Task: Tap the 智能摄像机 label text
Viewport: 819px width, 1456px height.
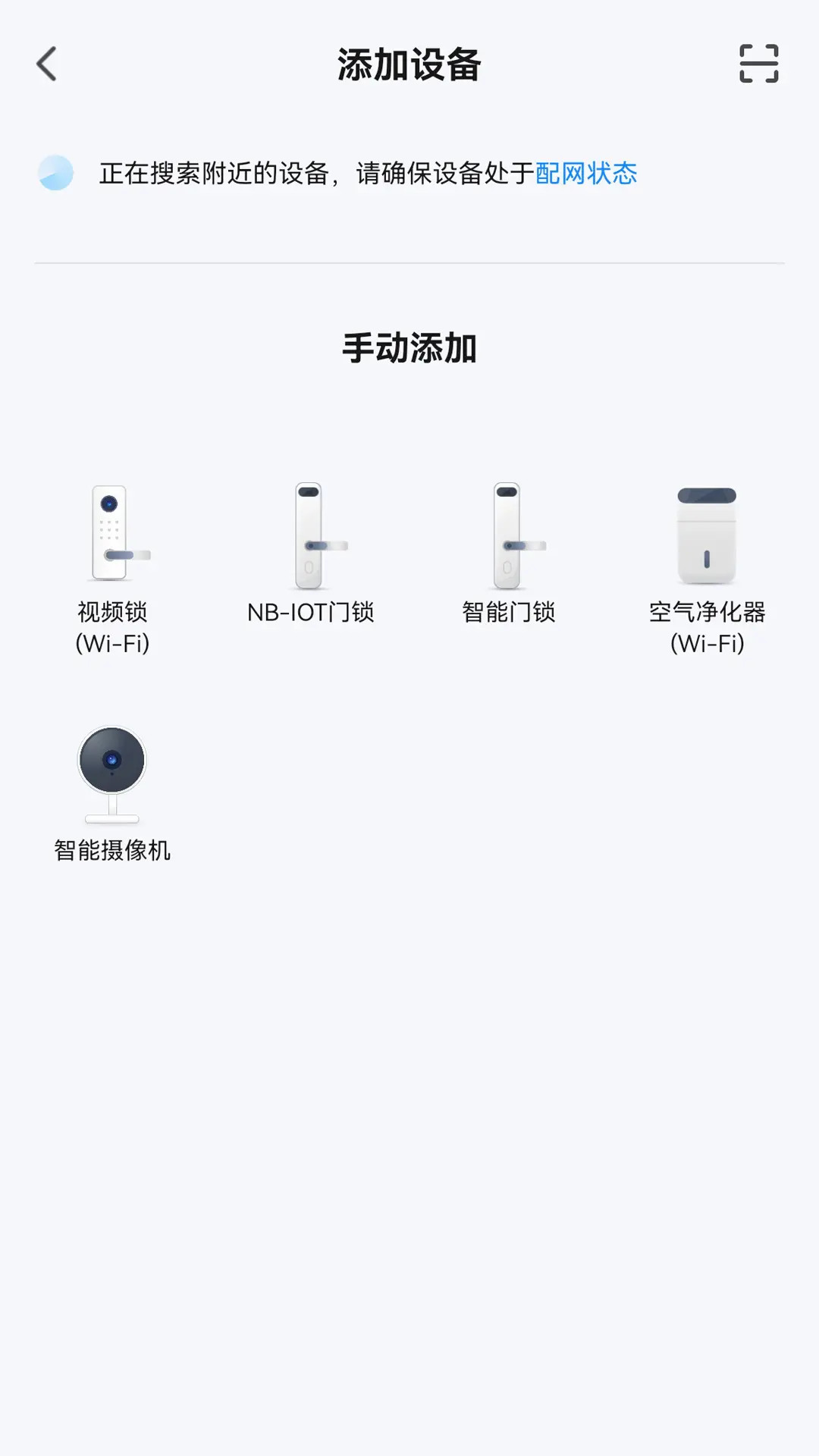Action: point(112,851)
